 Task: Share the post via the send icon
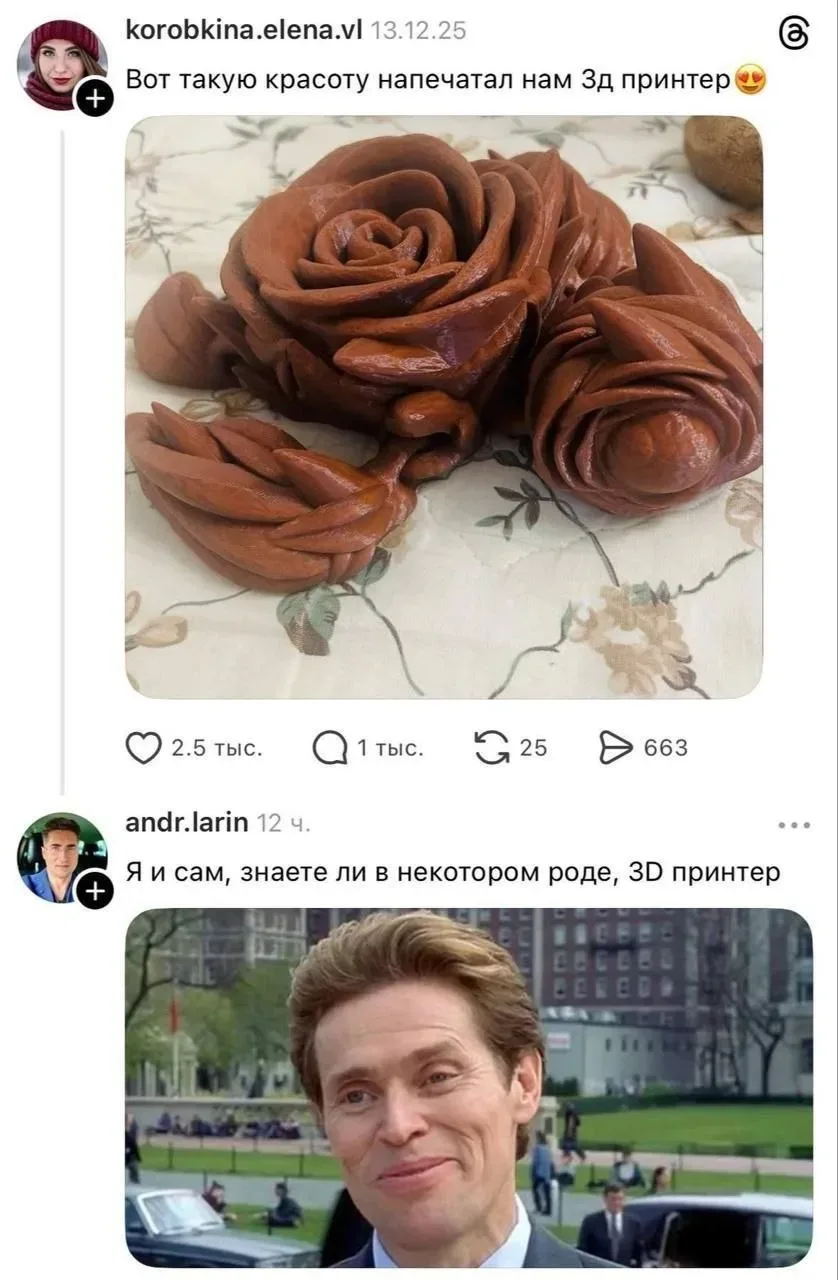[617, 747]
